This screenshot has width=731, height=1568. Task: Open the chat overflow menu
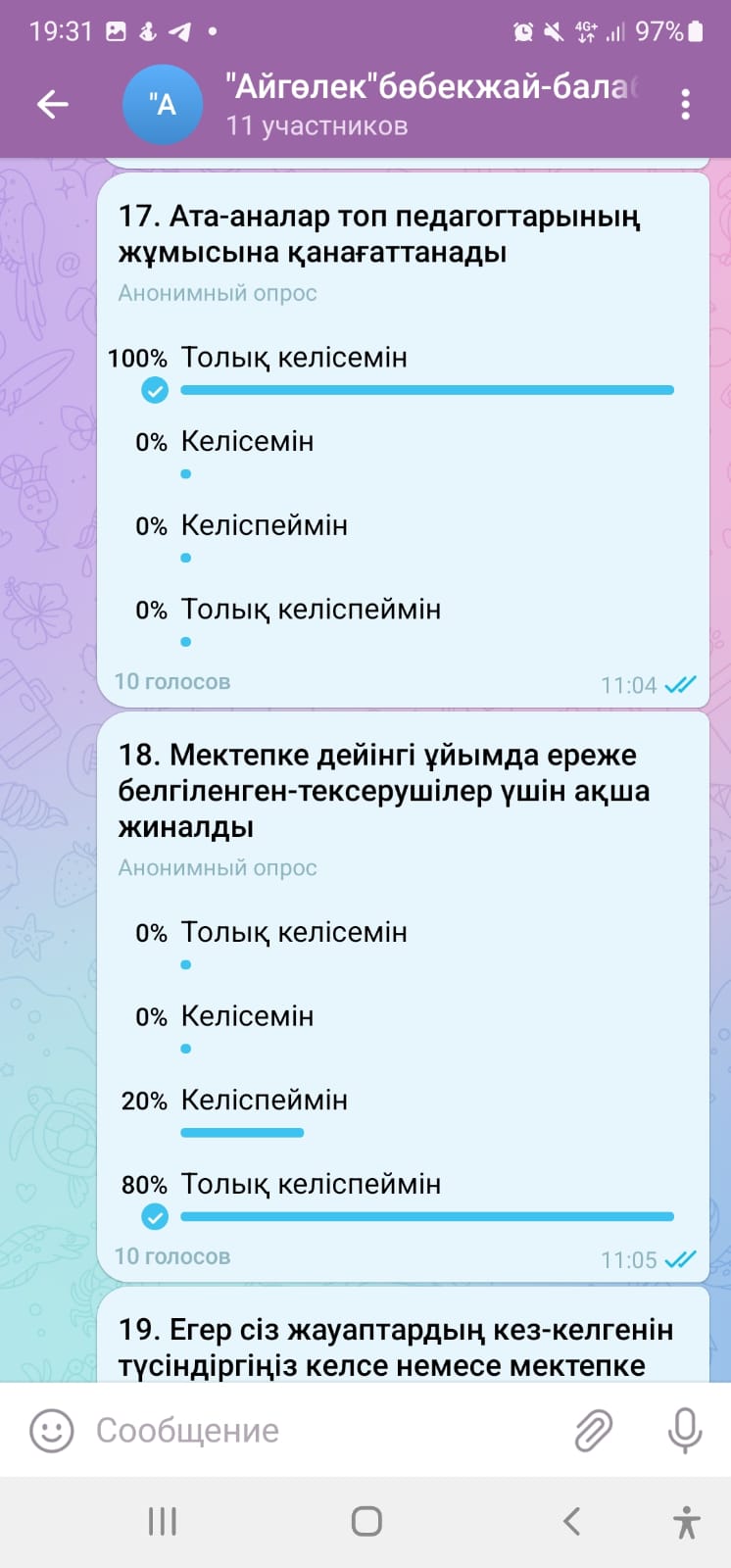[685, 104]
